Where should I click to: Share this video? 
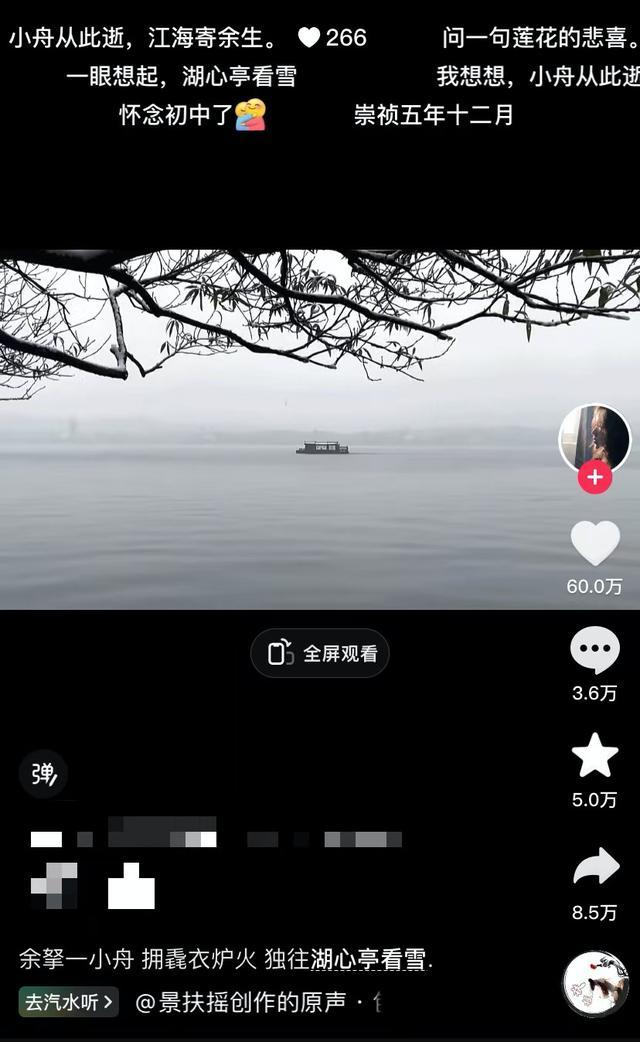(x=596, y=867)
